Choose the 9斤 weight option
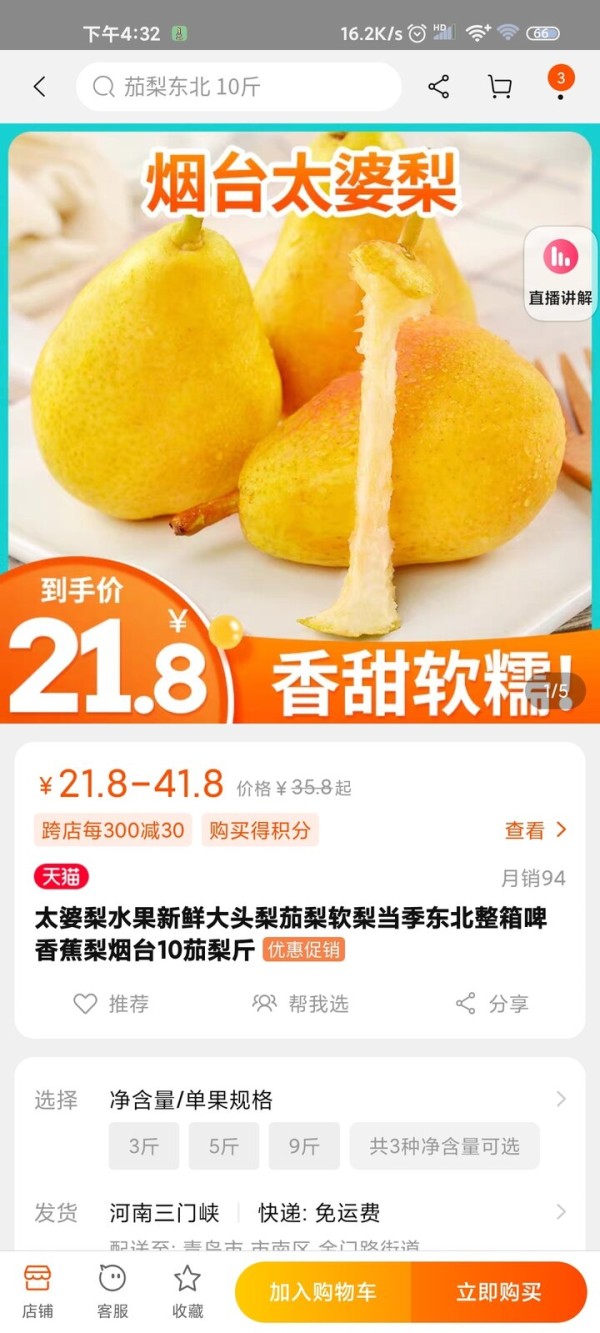This screenshot has height=1333, width=600. (x=304, y=1146)
